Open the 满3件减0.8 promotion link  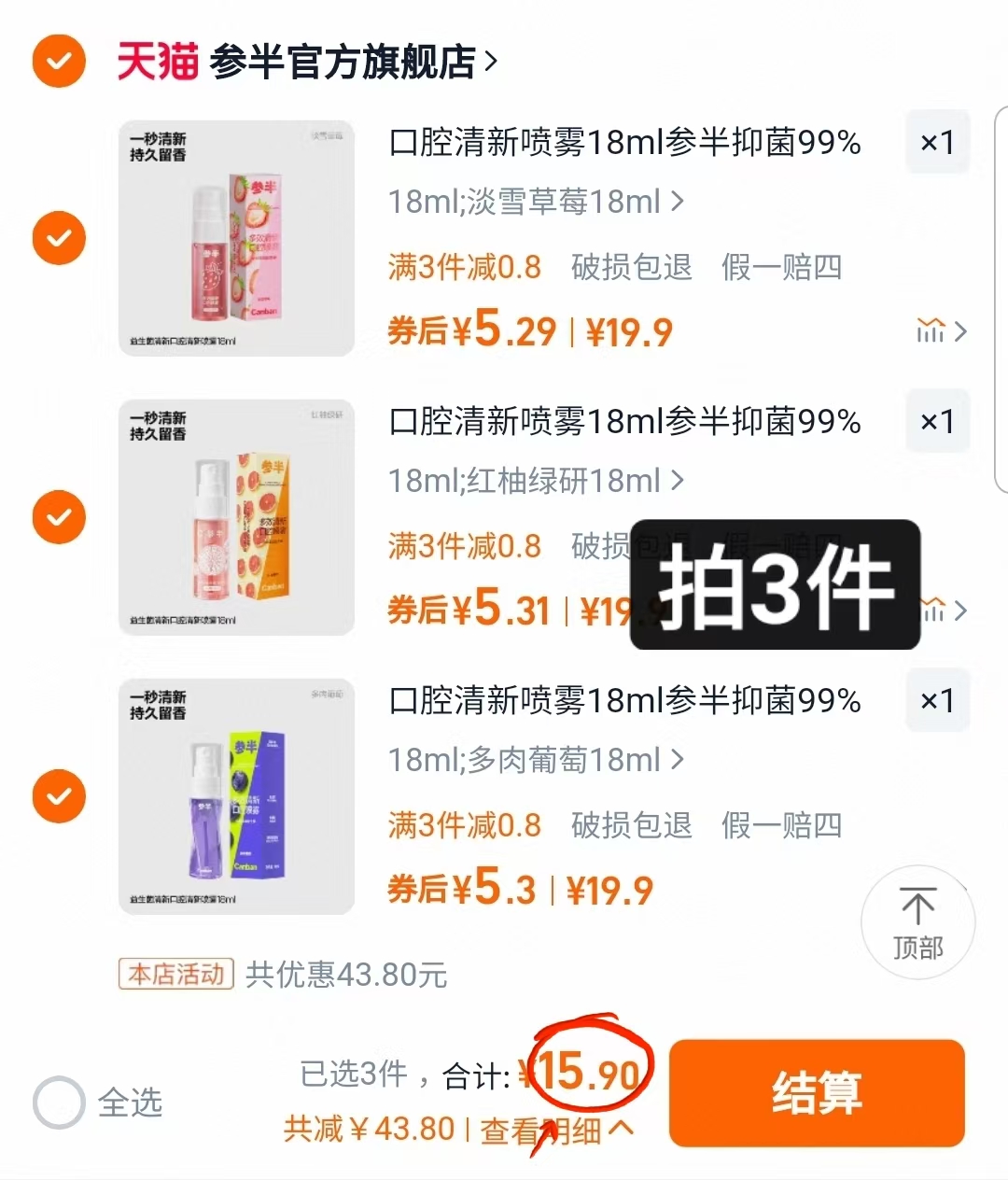[x=464, y=267]
